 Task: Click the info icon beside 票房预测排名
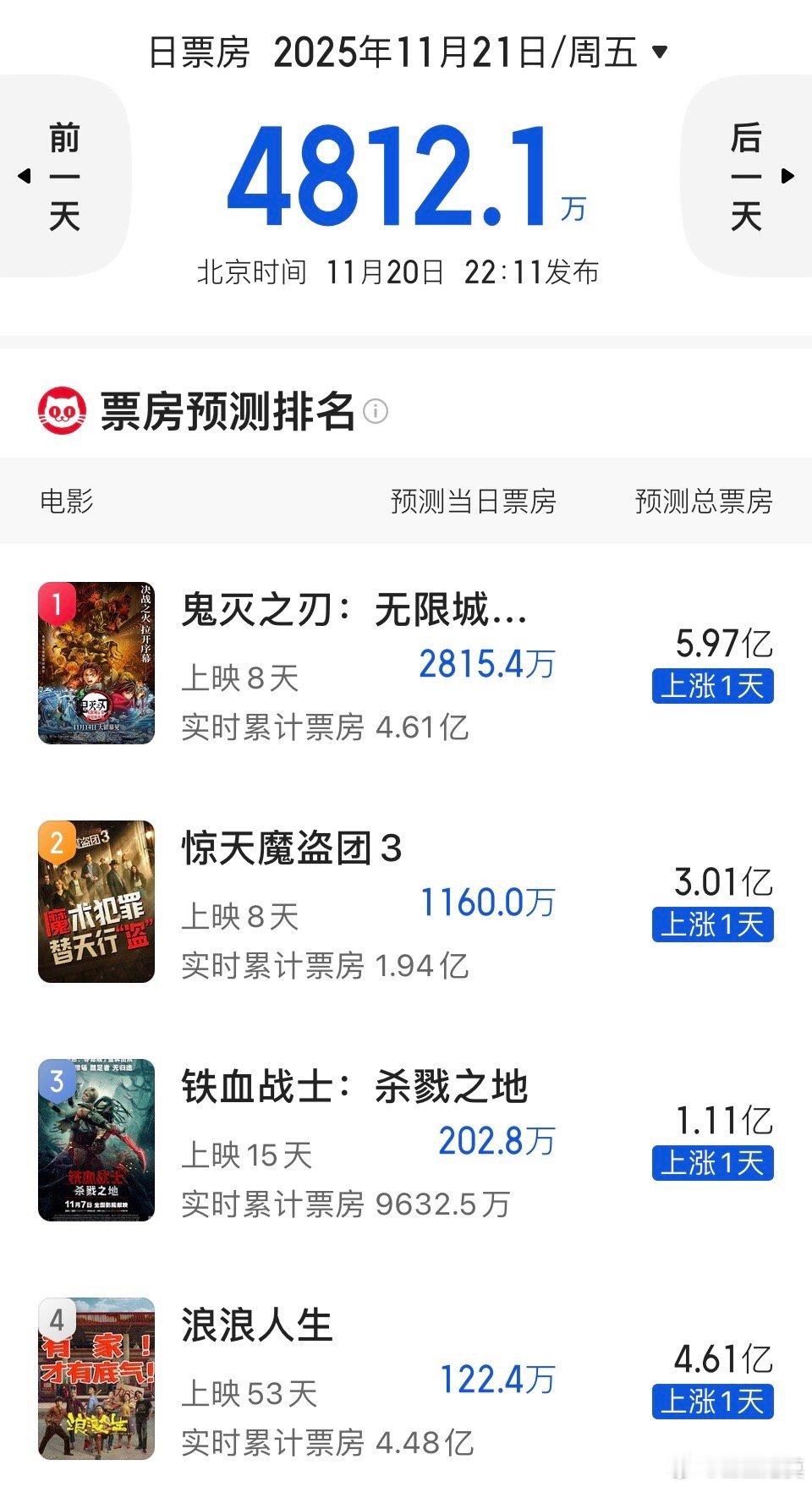point(375,412)
